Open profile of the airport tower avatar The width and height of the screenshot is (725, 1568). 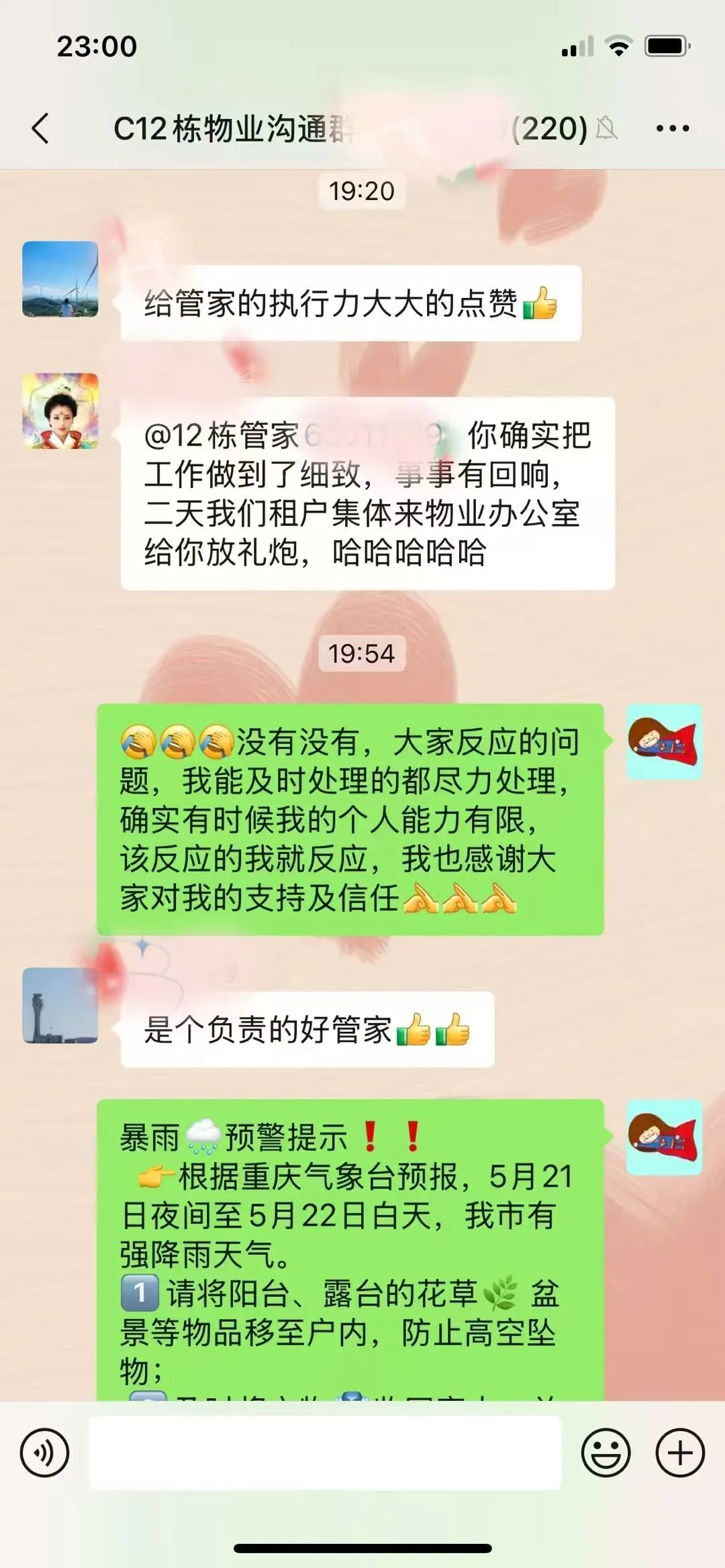click(x=60, y=1005)
